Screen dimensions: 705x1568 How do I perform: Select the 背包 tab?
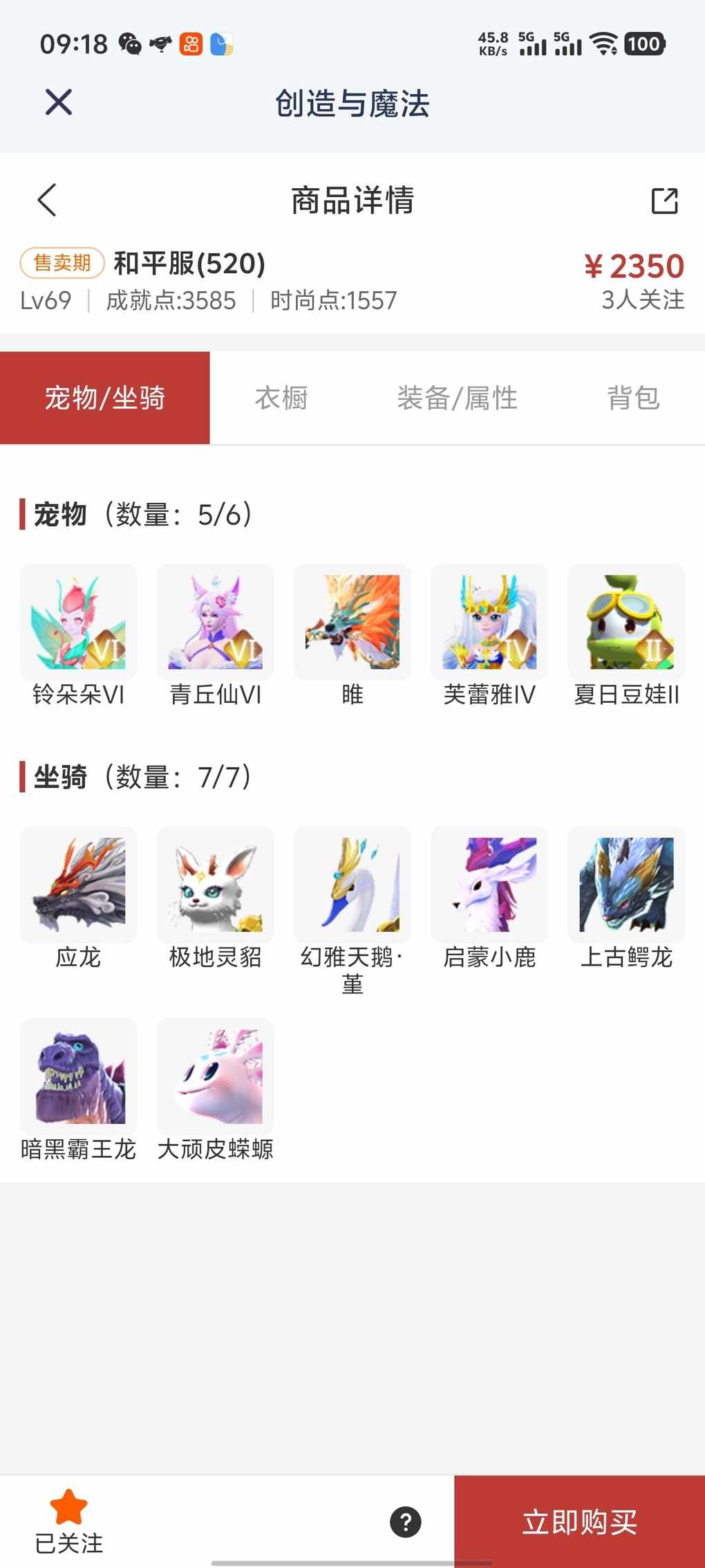coord(633,398)
